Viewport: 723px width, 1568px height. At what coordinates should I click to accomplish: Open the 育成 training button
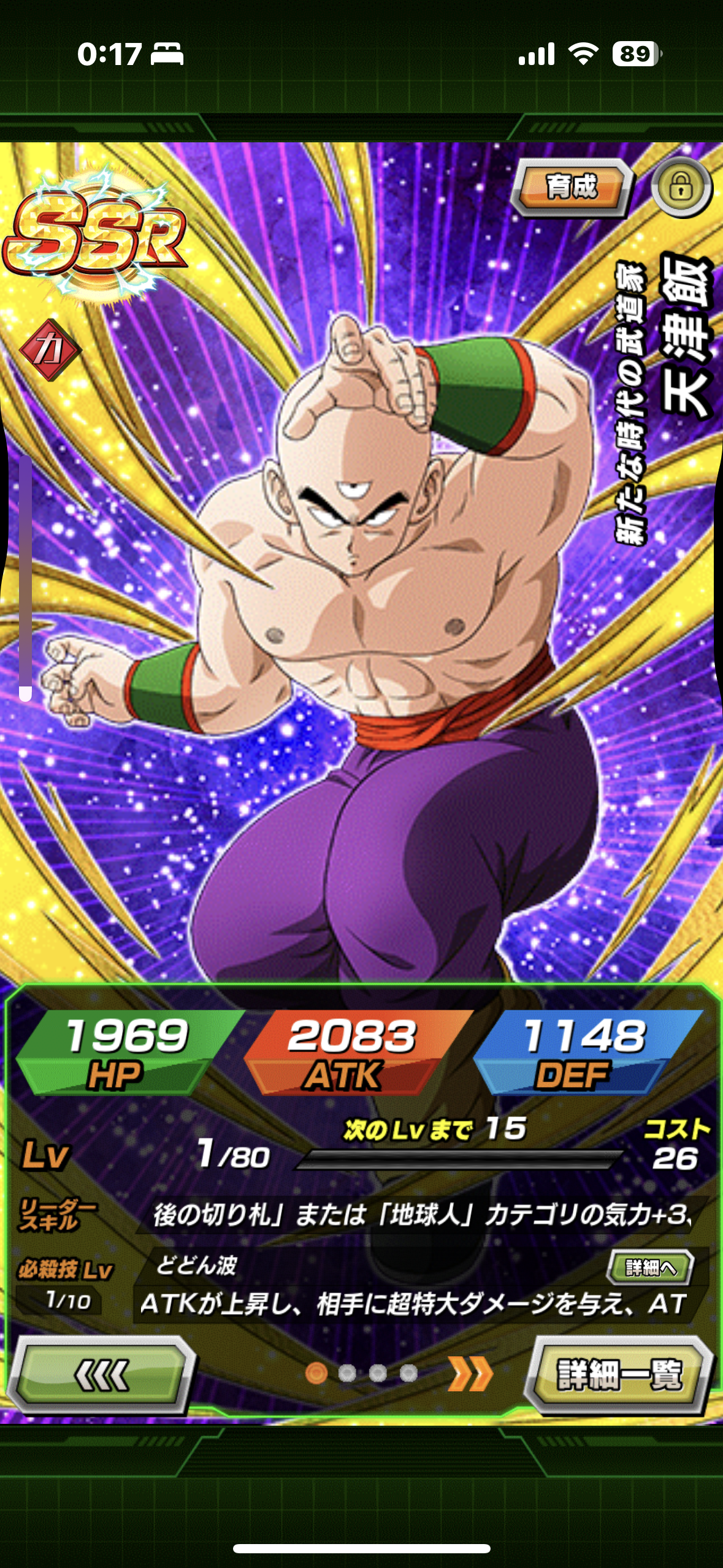tap(570, 187)
